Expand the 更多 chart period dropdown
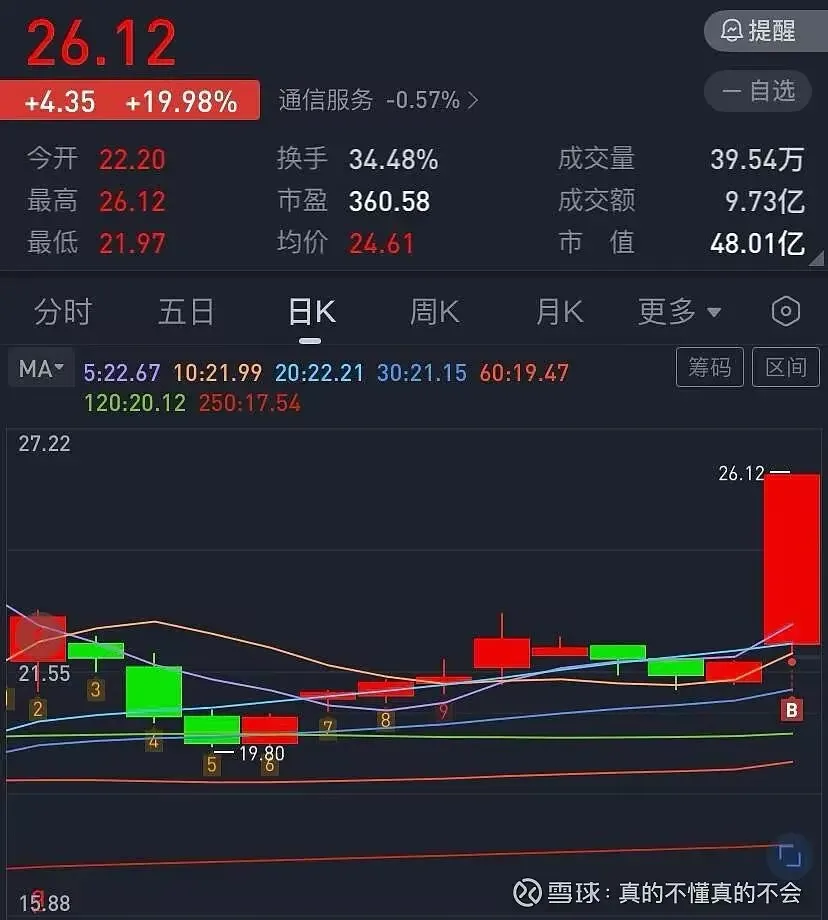Image resolution: width=828 pixels, height=920 pixels. pyautogui.click(x=679, y=312)
